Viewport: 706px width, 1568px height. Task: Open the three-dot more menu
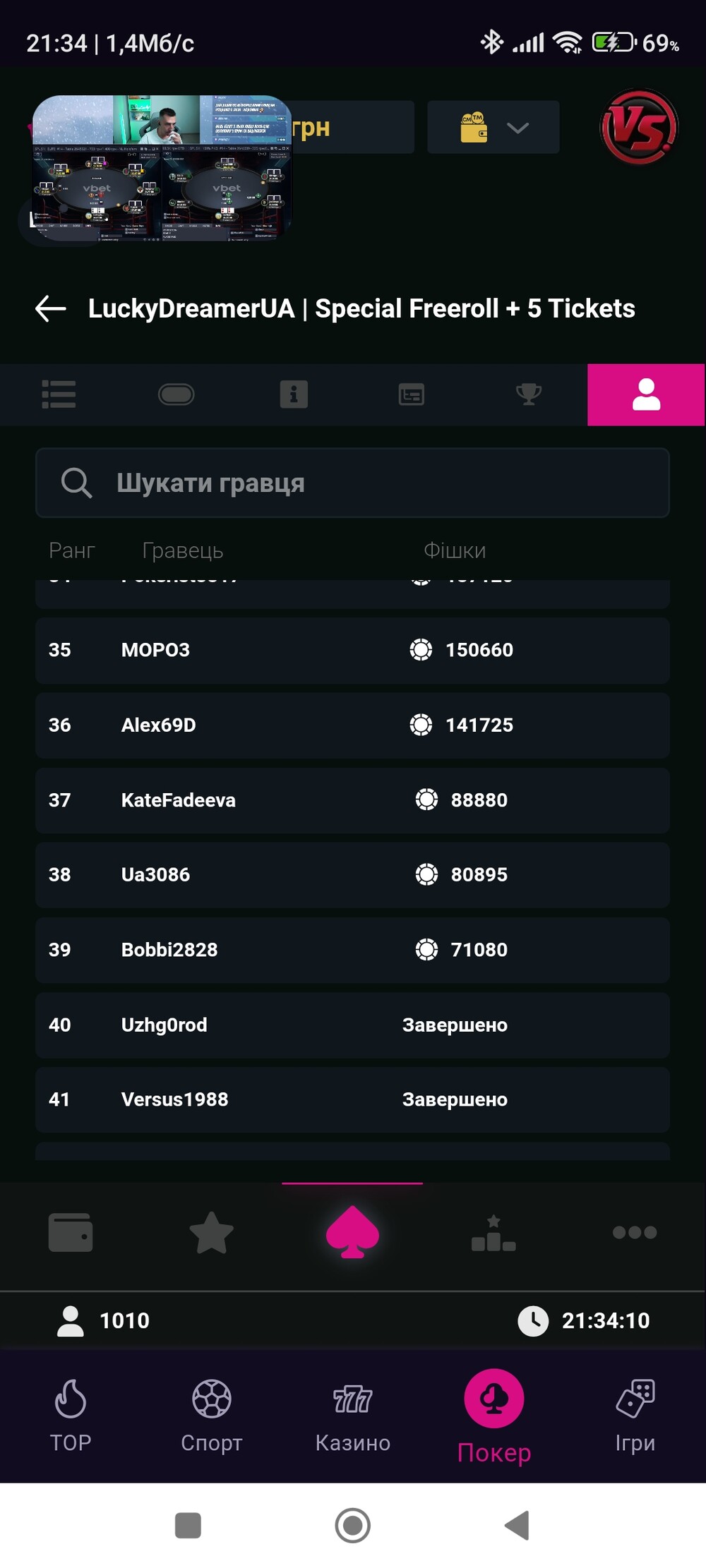point(635,1232)
